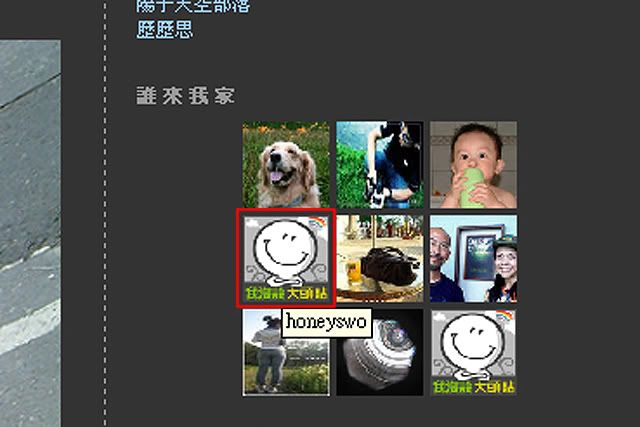Viewport: 640px width, 427px height.
Task: Tap the unhighlighted smiley face avatar
Action: click(x=473, y=352)
